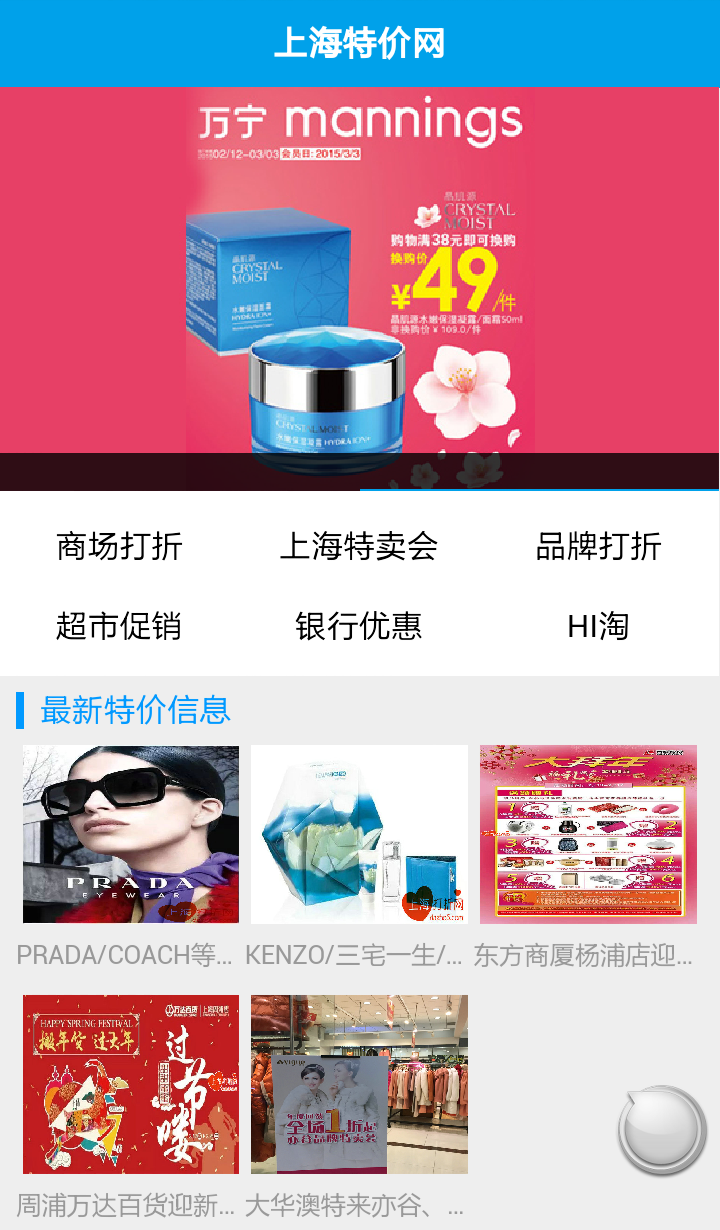Open the 东方商厦杨浦店 promotion card
Screen dimensions: 720x1230
(x=588, y=834)
